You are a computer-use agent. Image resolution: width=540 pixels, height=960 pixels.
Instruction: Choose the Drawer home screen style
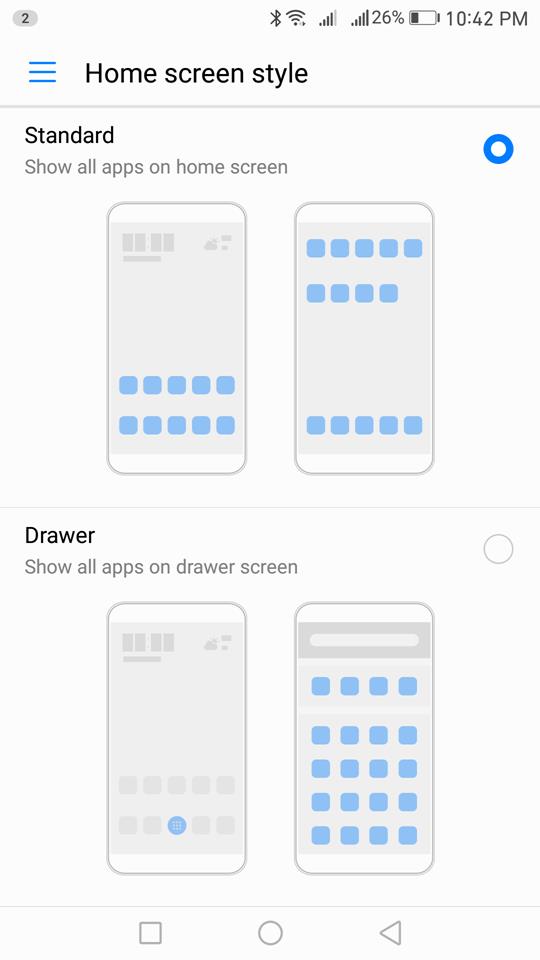click(498, 549)
